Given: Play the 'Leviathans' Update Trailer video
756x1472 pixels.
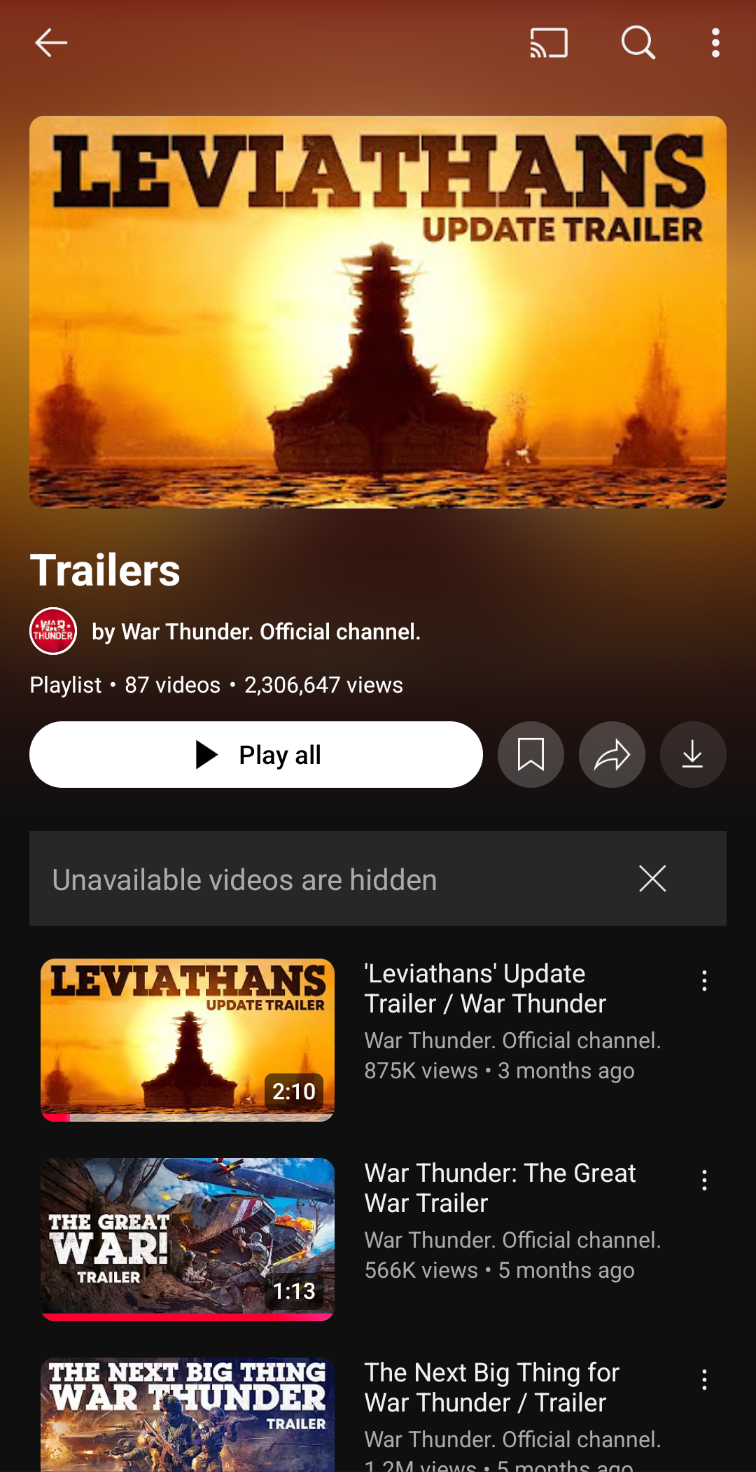Looking at the screenshot, I should tap(188, 1040).
